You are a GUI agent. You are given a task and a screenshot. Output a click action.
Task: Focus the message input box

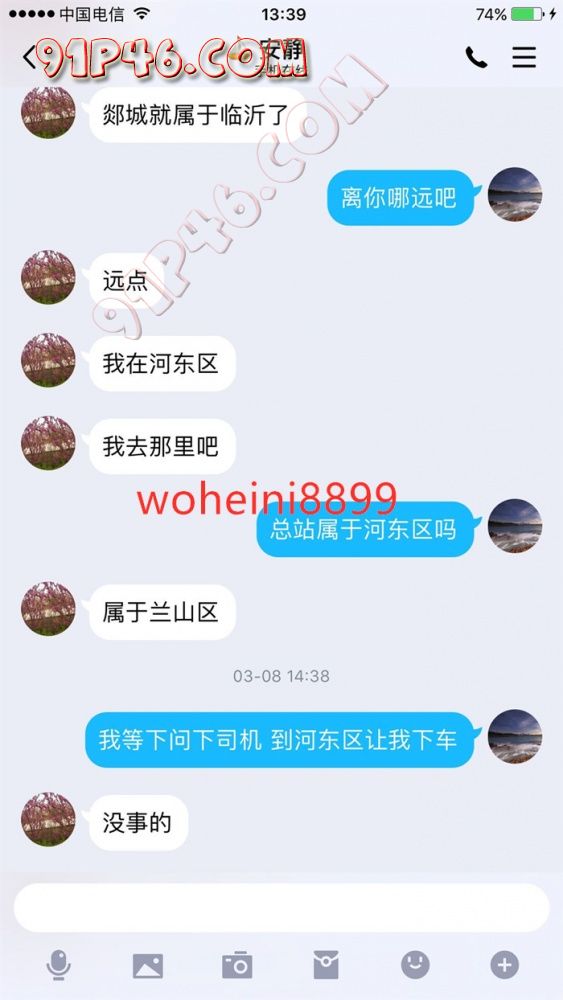281,908
